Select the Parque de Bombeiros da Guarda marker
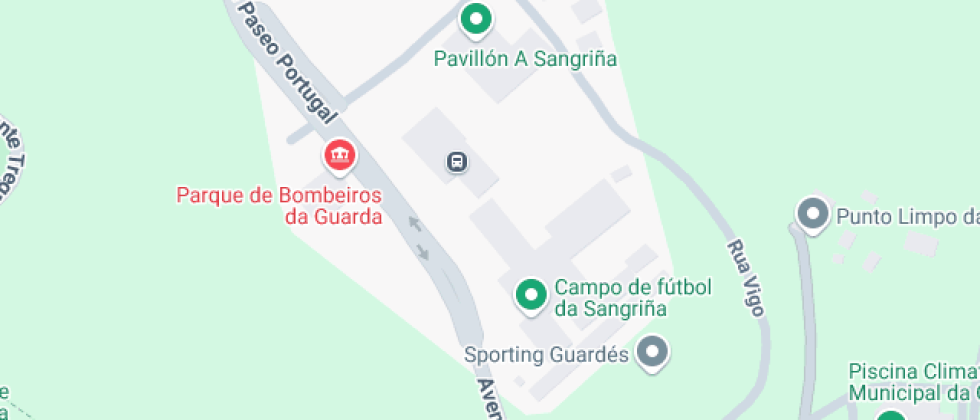Screen dimensions: 980x420 (x=340, y=155)
